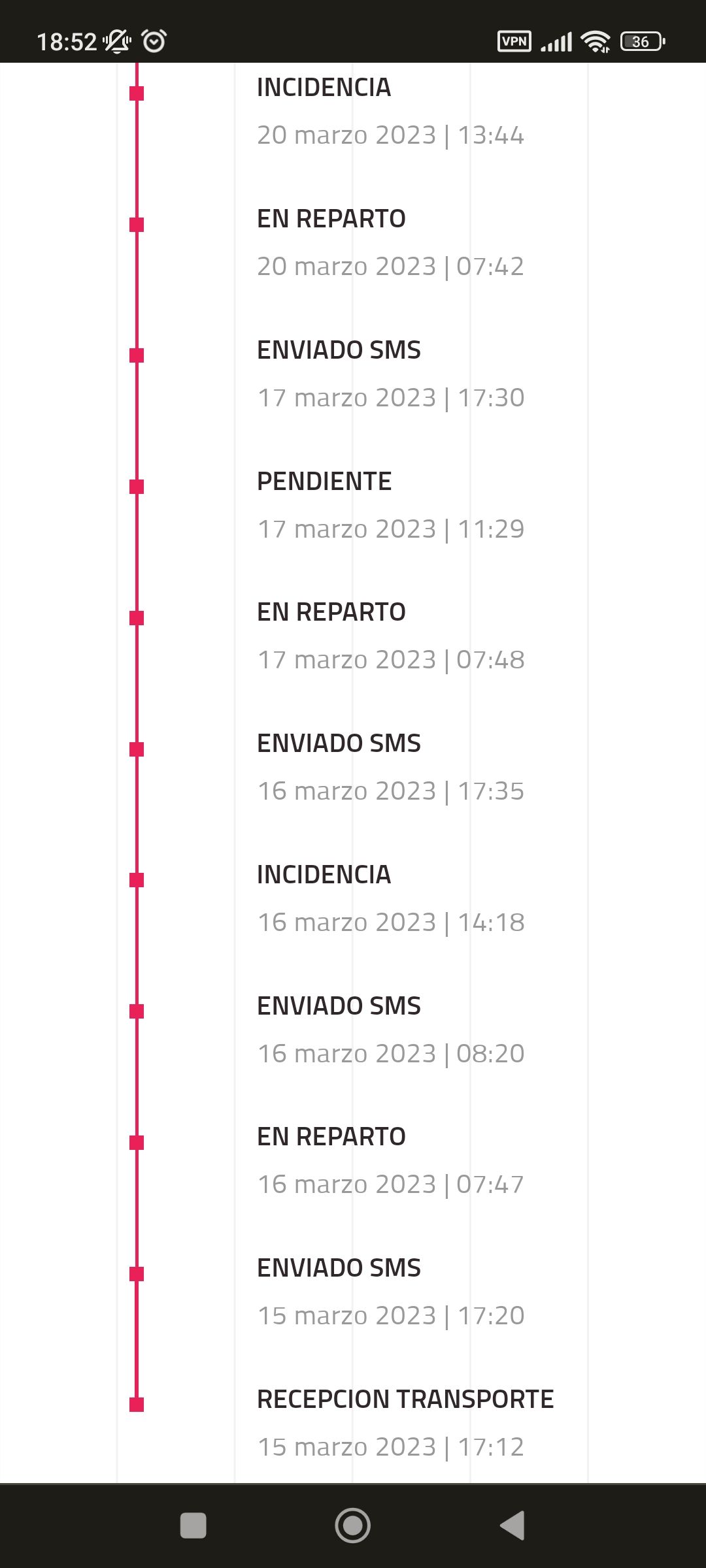Viewport: 706px width, 1568px height.
Task: Open the ENVIADO SMS 15 marzo status
Action: click(x=339, y=1267)
